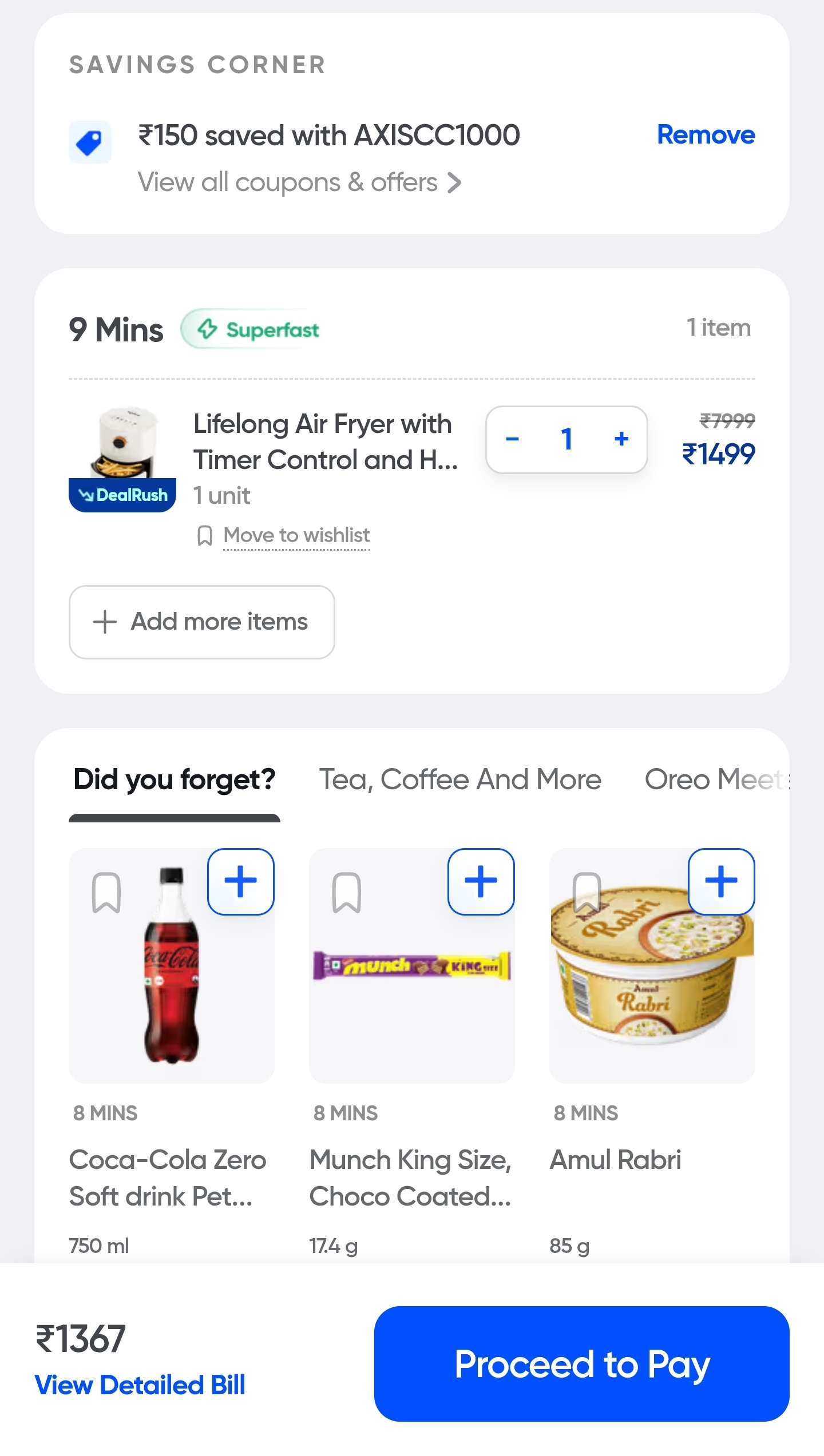Select the Did you forget? tab
This screenshot has height=1456, width=824.
(x=175, y=779)
